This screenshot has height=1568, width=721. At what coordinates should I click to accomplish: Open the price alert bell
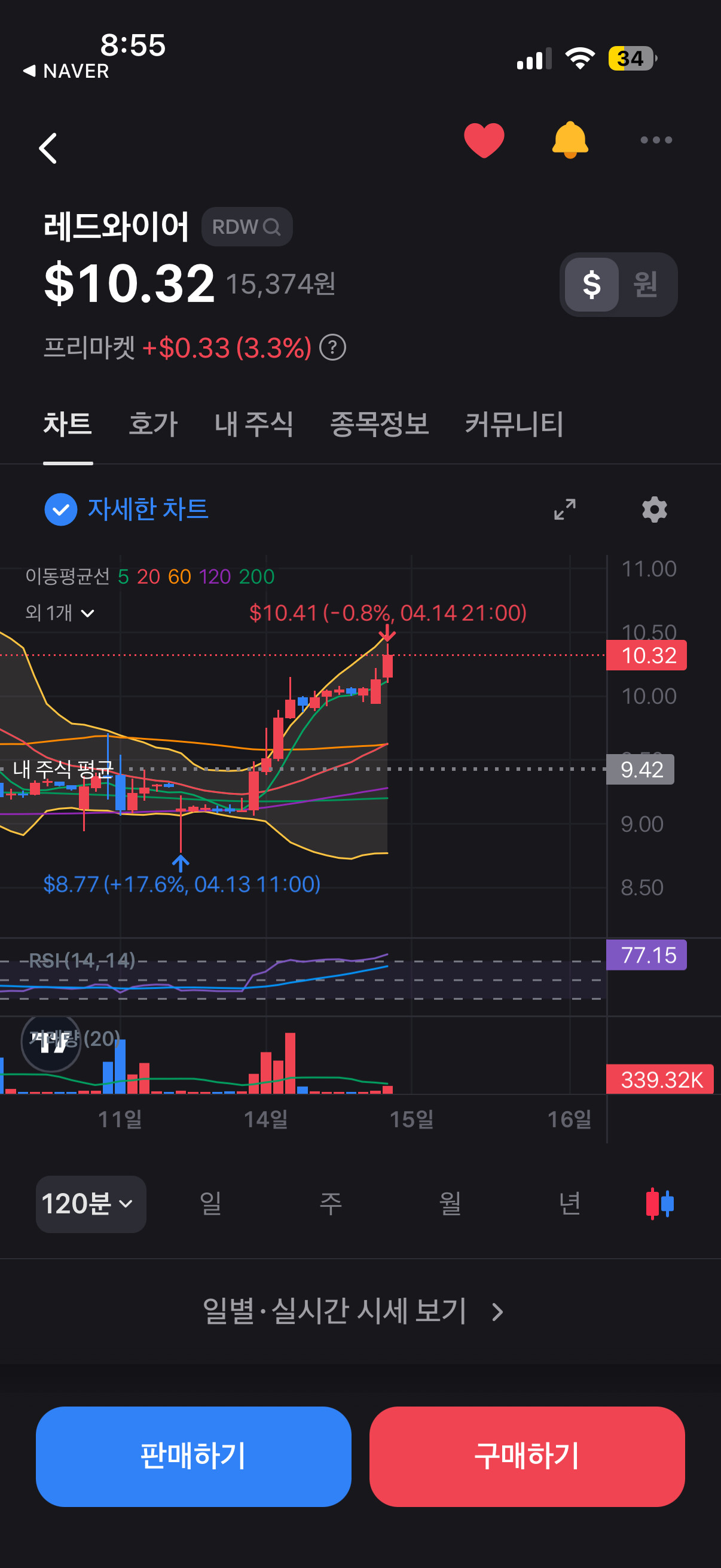(x=570, y=140)
